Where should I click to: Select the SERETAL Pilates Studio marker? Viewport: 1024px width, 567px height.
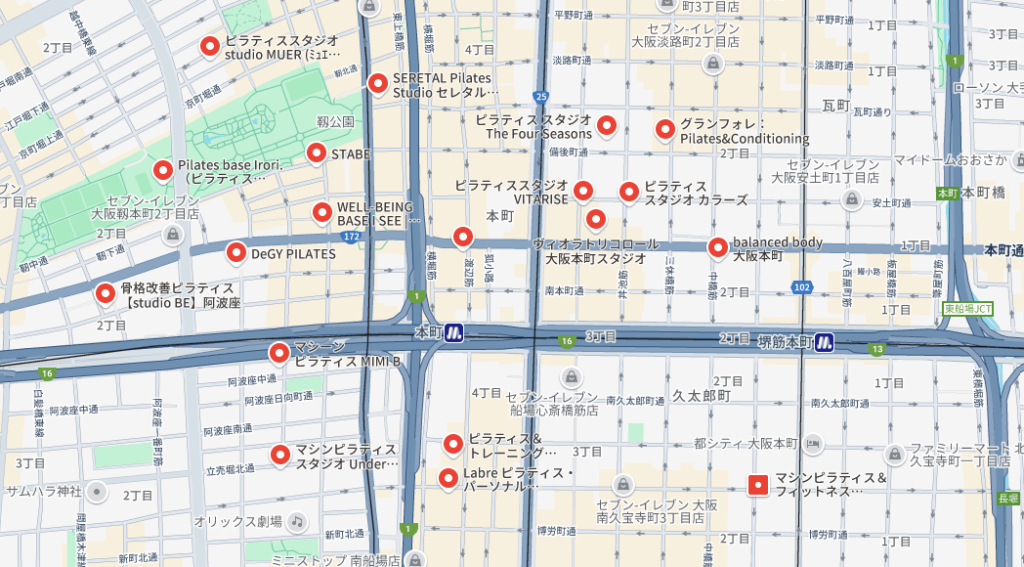[x=377, y=84]
